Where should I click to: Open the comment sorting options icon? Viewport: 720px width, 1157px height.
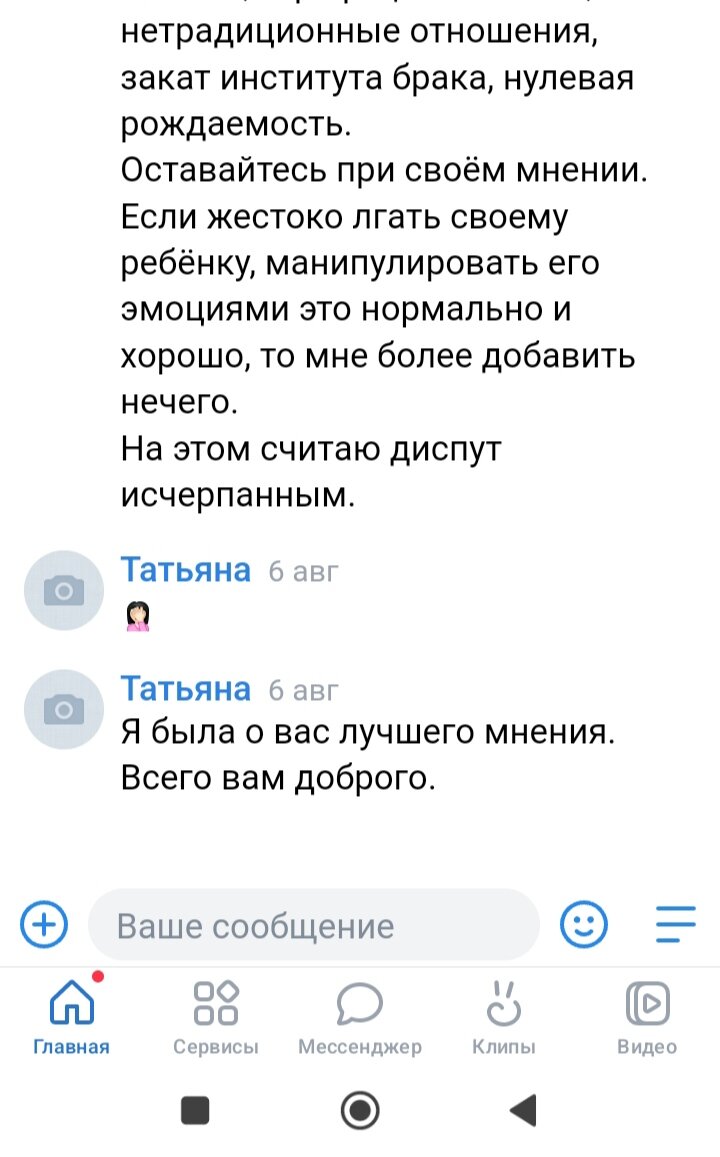tap(675, 924)
